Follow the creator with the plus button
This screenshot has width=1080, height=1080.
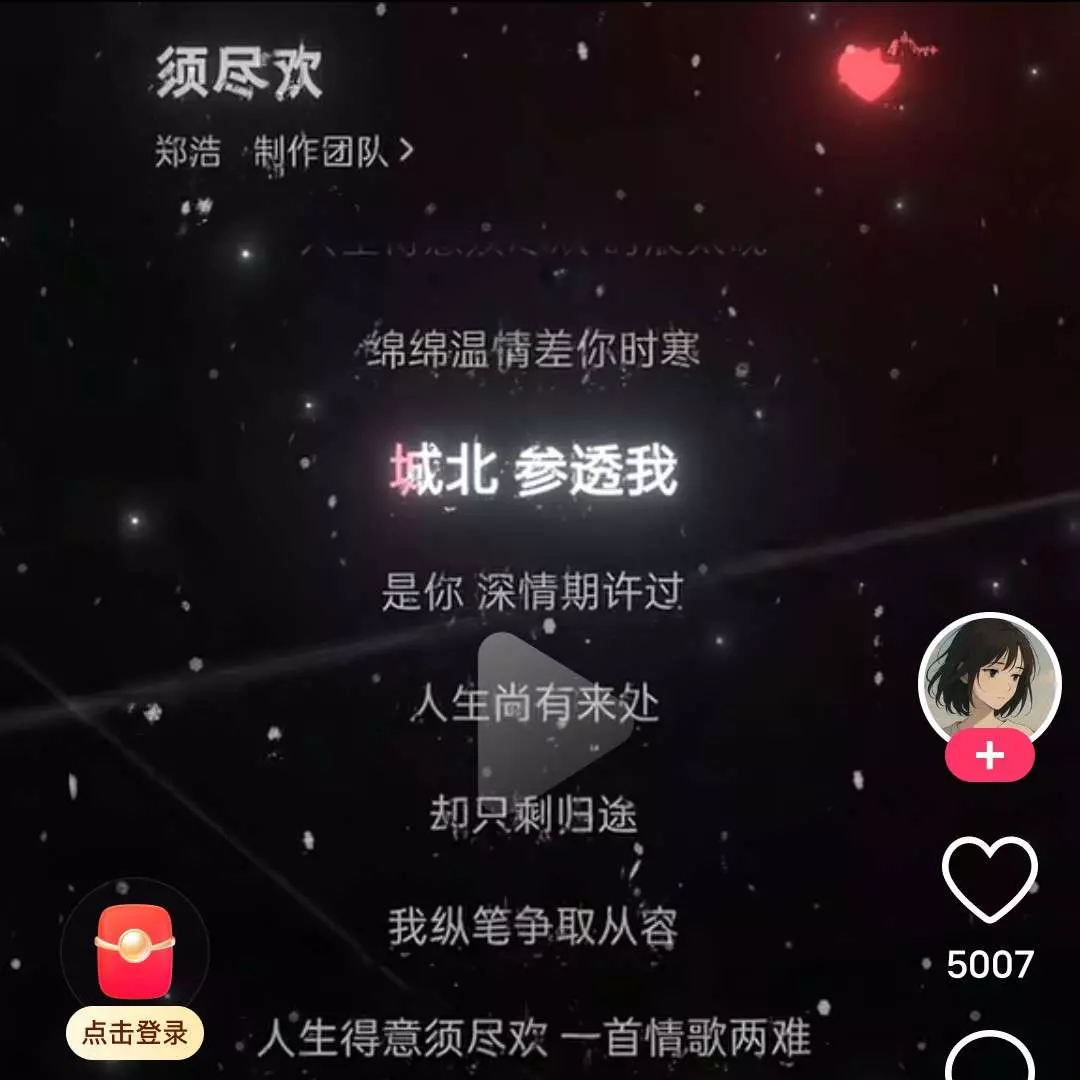click(989, 756)
